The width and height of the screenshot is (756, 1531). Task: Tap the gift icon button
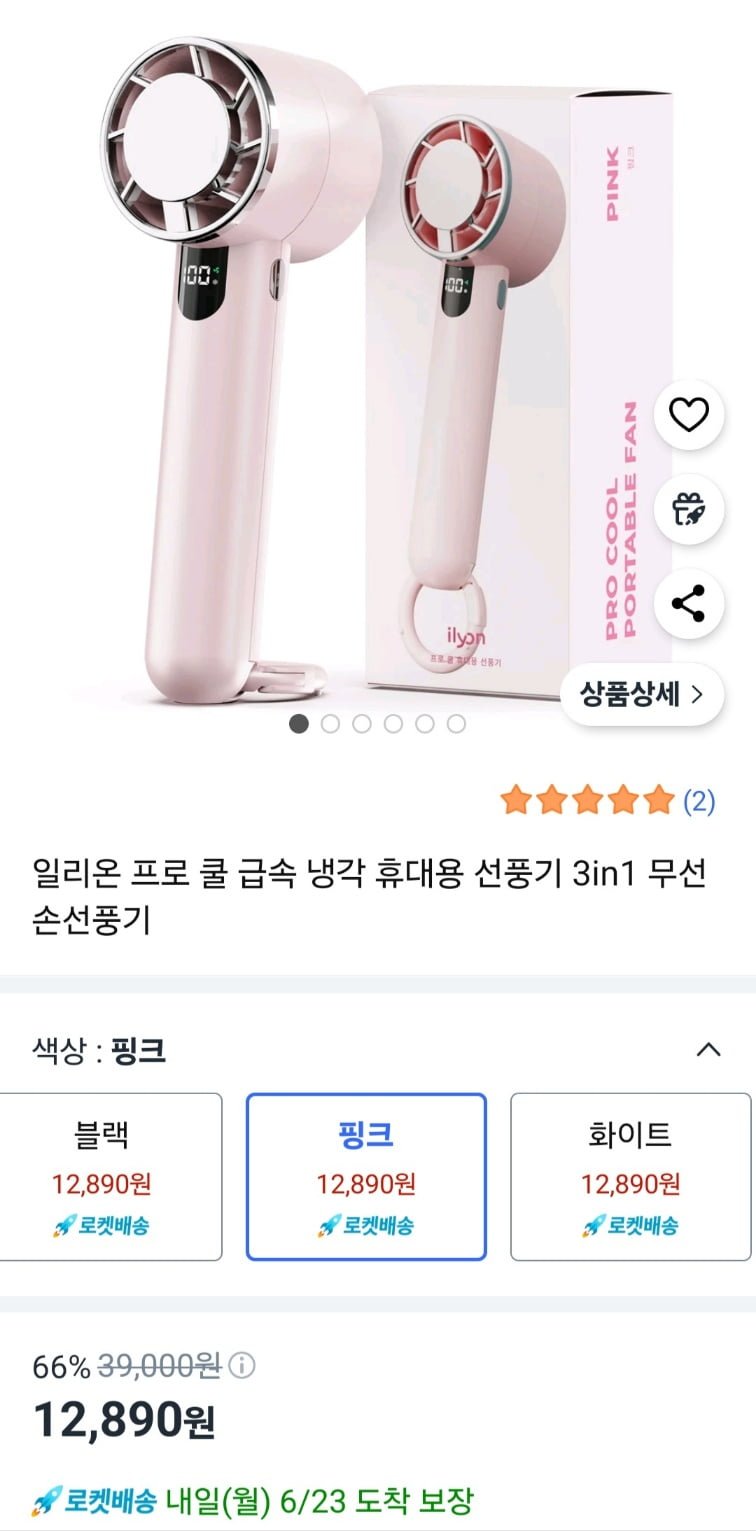click(x=688, y=509)
